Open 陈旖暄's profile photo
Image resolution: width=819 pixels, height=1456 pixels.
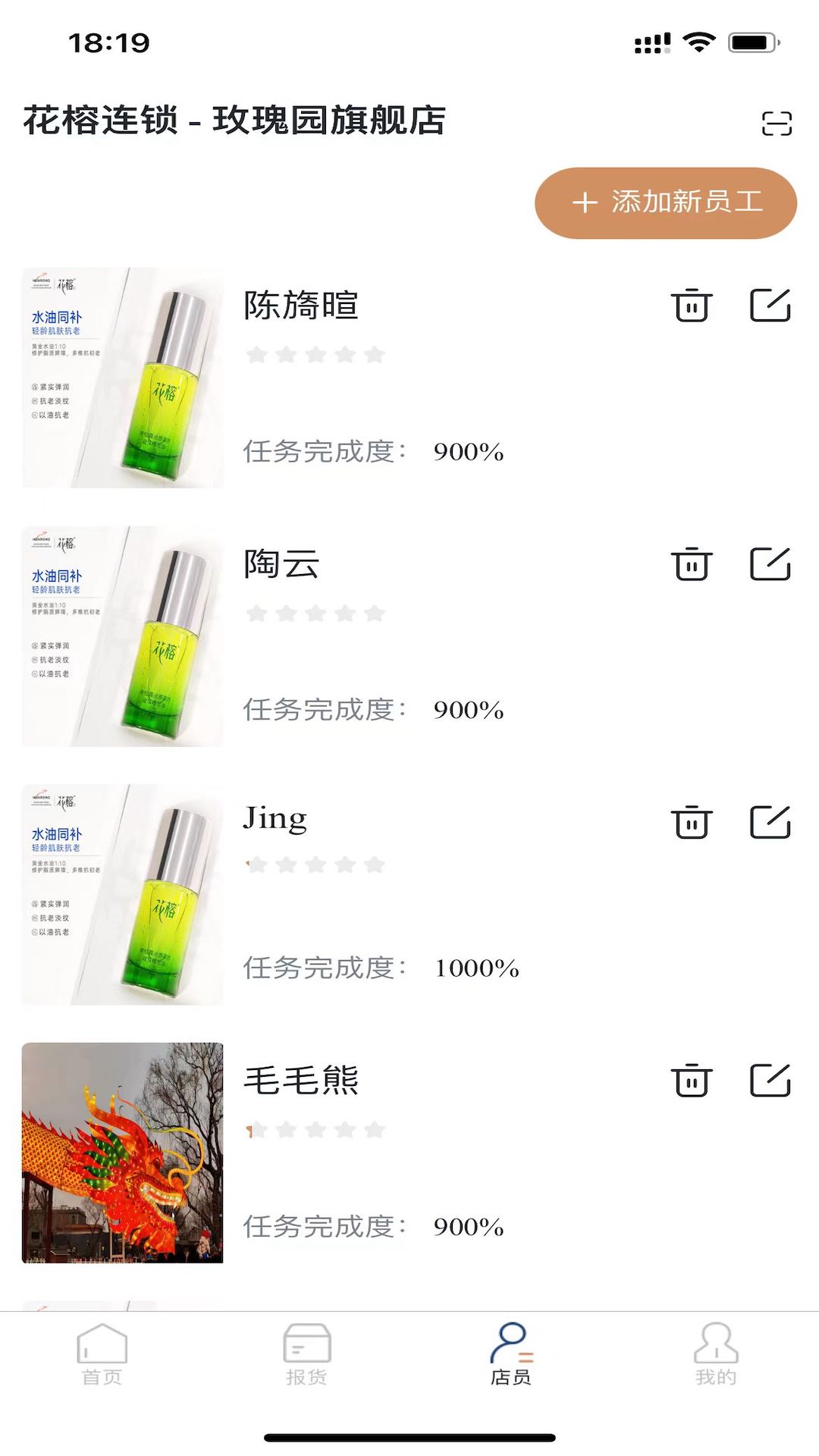click(x=123, y=378)
